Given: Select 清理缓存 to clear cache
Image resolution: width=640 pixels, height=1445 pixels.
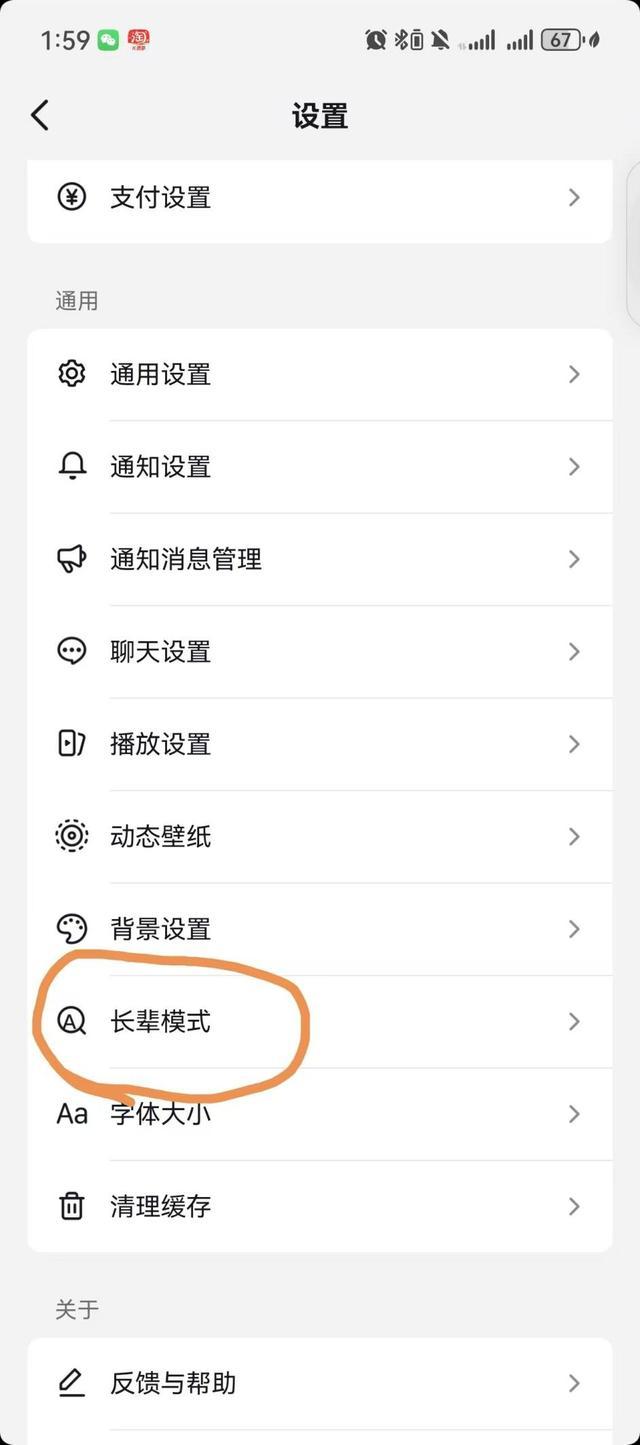Looking at the screenshot, I should tap(319, 1206).
